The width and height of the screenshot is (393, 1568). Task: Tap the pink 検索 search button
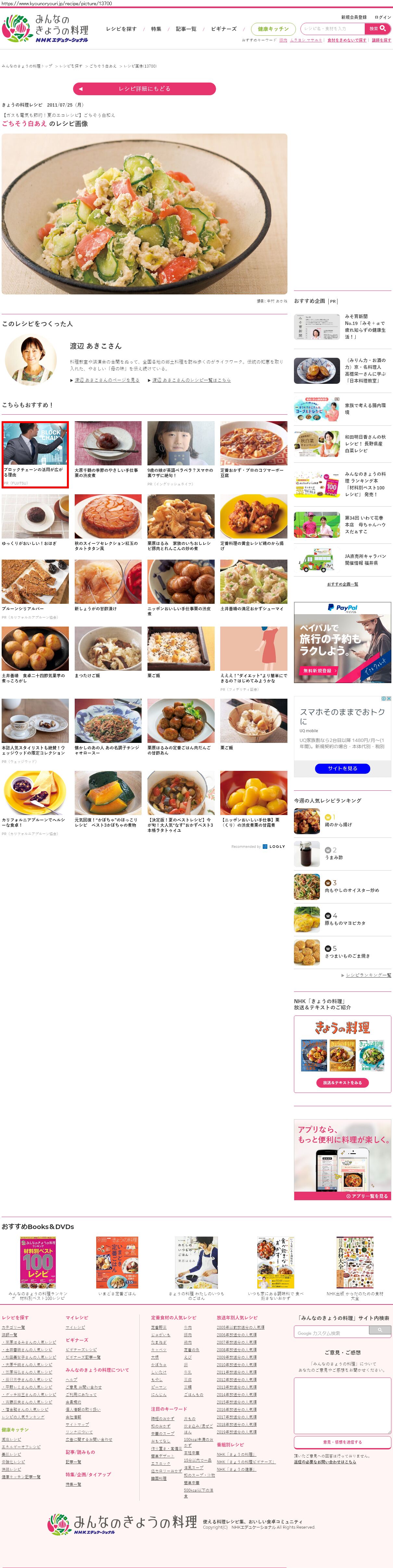[377, 29]
